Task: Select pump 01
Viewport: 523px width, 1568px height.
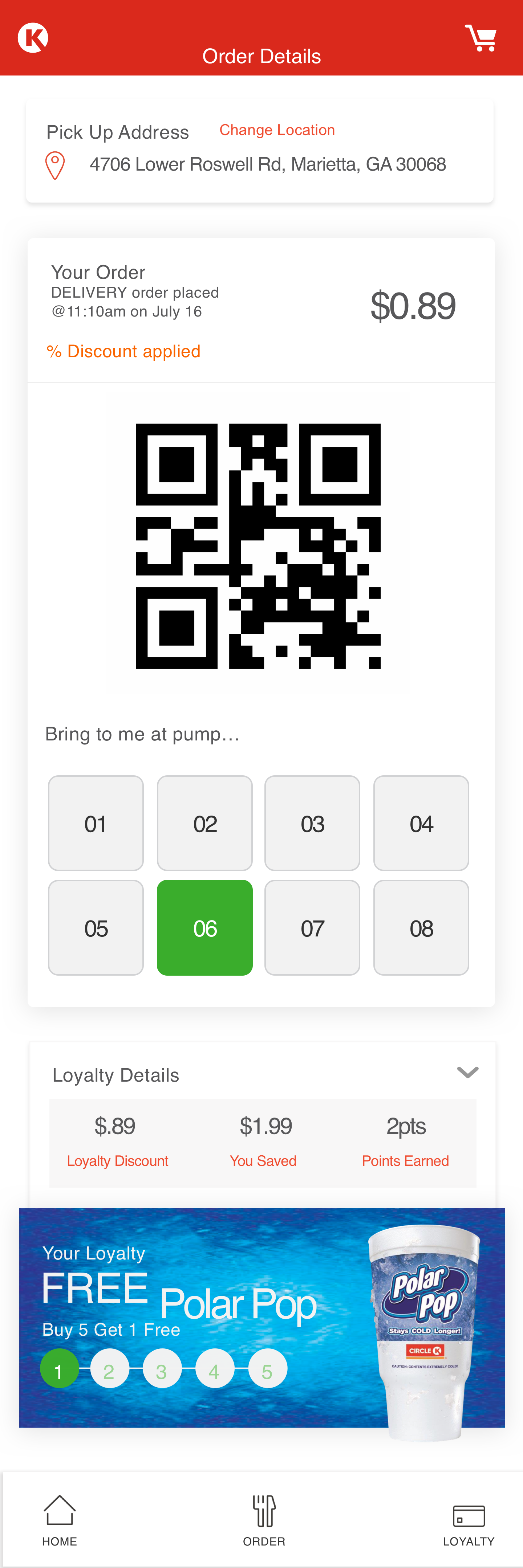Action: pyautogui.click(x=96, y=823)
